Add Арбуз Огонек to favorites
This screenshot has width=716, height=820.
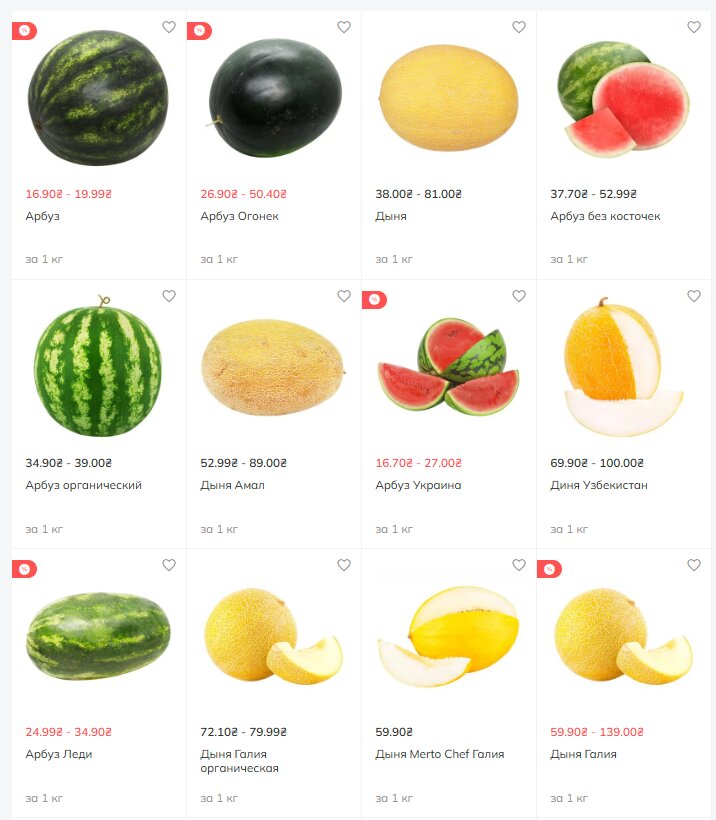pyautogui.click(x=344, y=27)
